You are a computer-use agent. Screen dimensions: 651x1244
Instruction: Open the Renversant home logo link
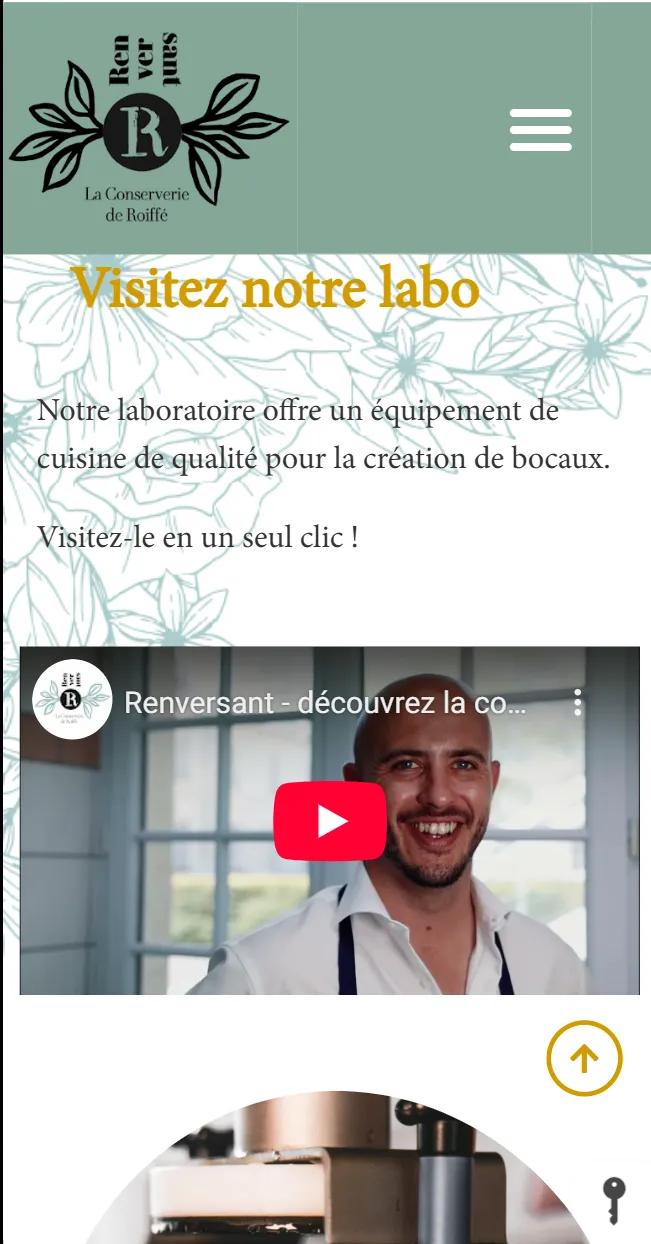pos(148,128)
